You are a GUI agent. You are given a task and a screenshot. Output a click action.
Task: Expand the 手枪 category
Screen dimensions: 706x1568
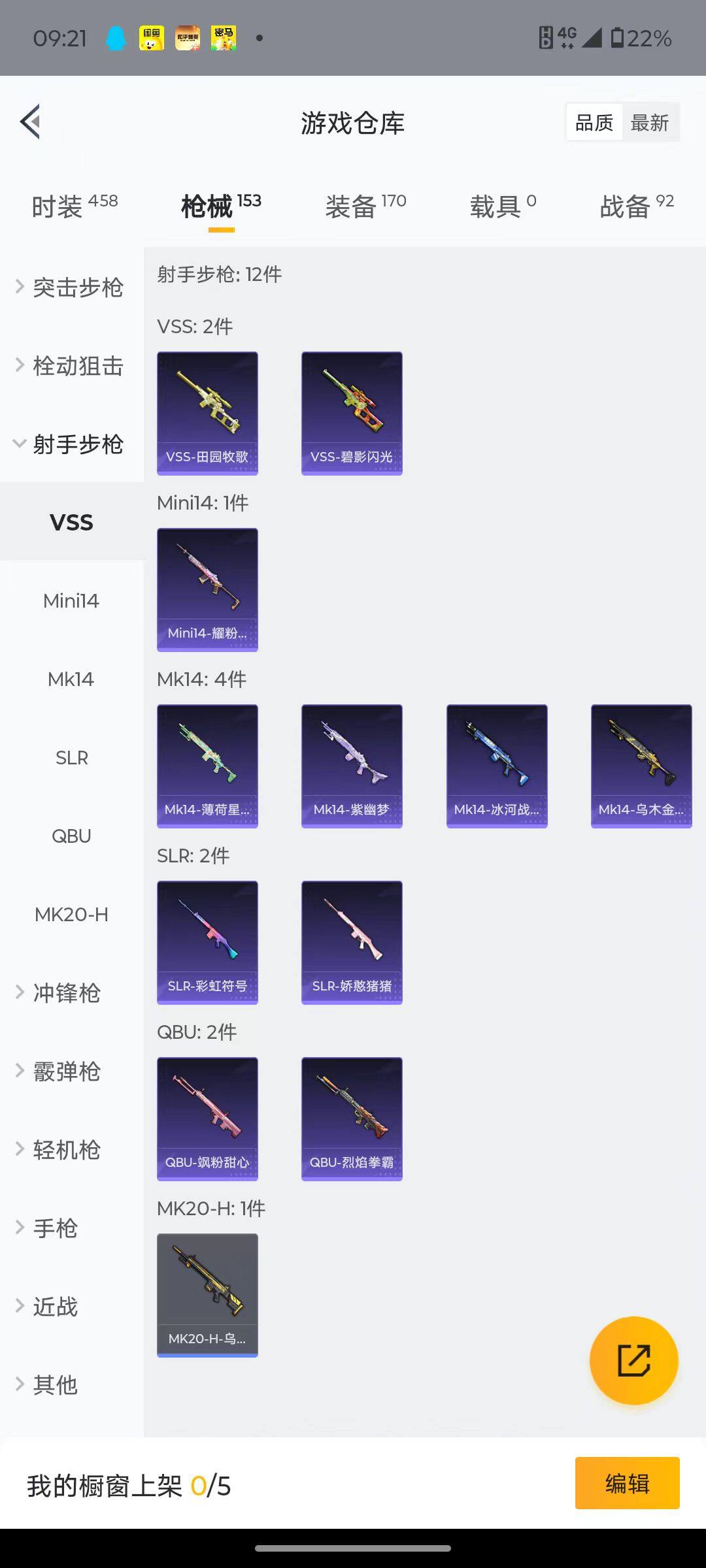click(57, 1228)
